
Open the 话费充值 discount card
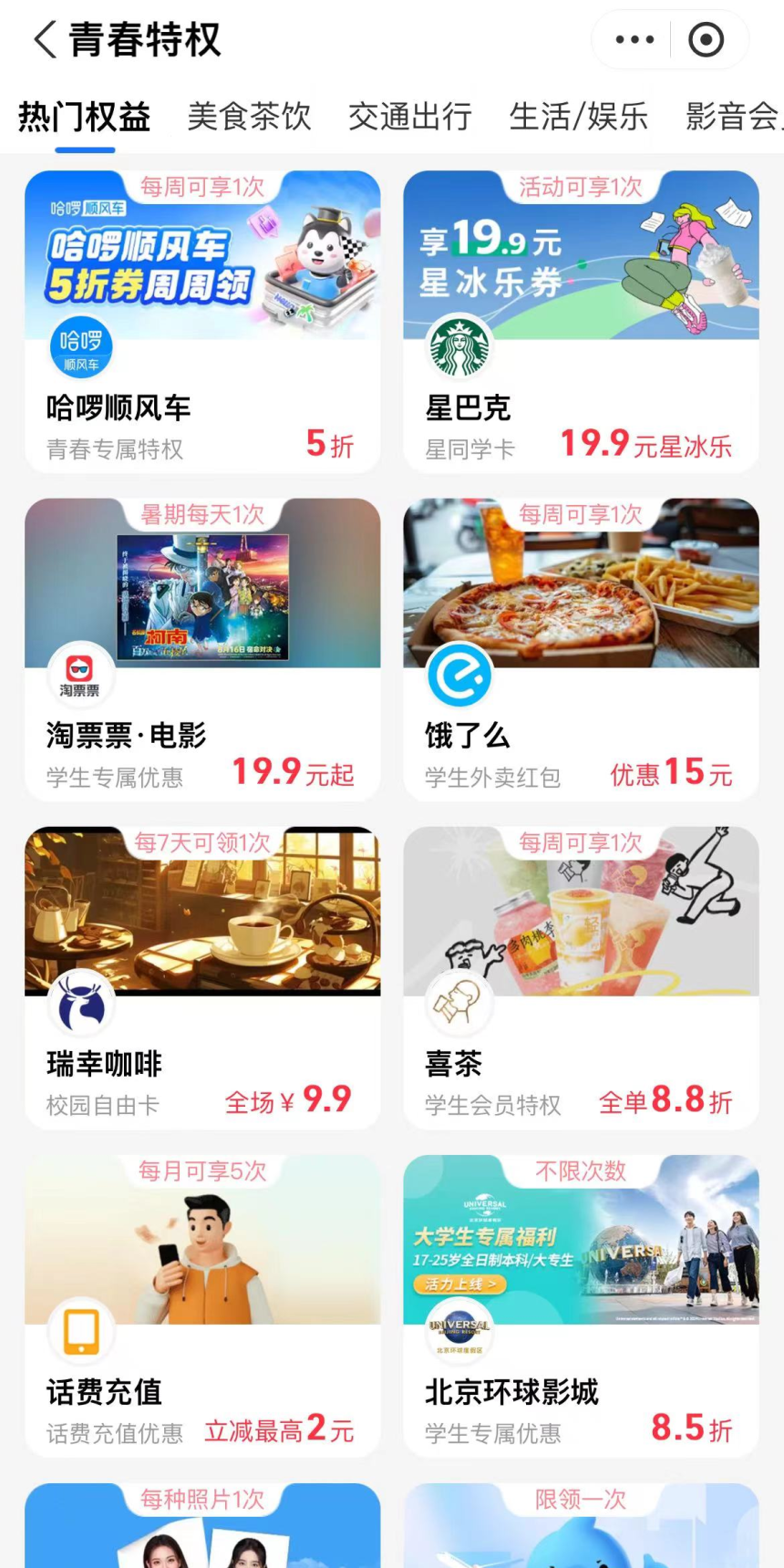coord(202,1305)
